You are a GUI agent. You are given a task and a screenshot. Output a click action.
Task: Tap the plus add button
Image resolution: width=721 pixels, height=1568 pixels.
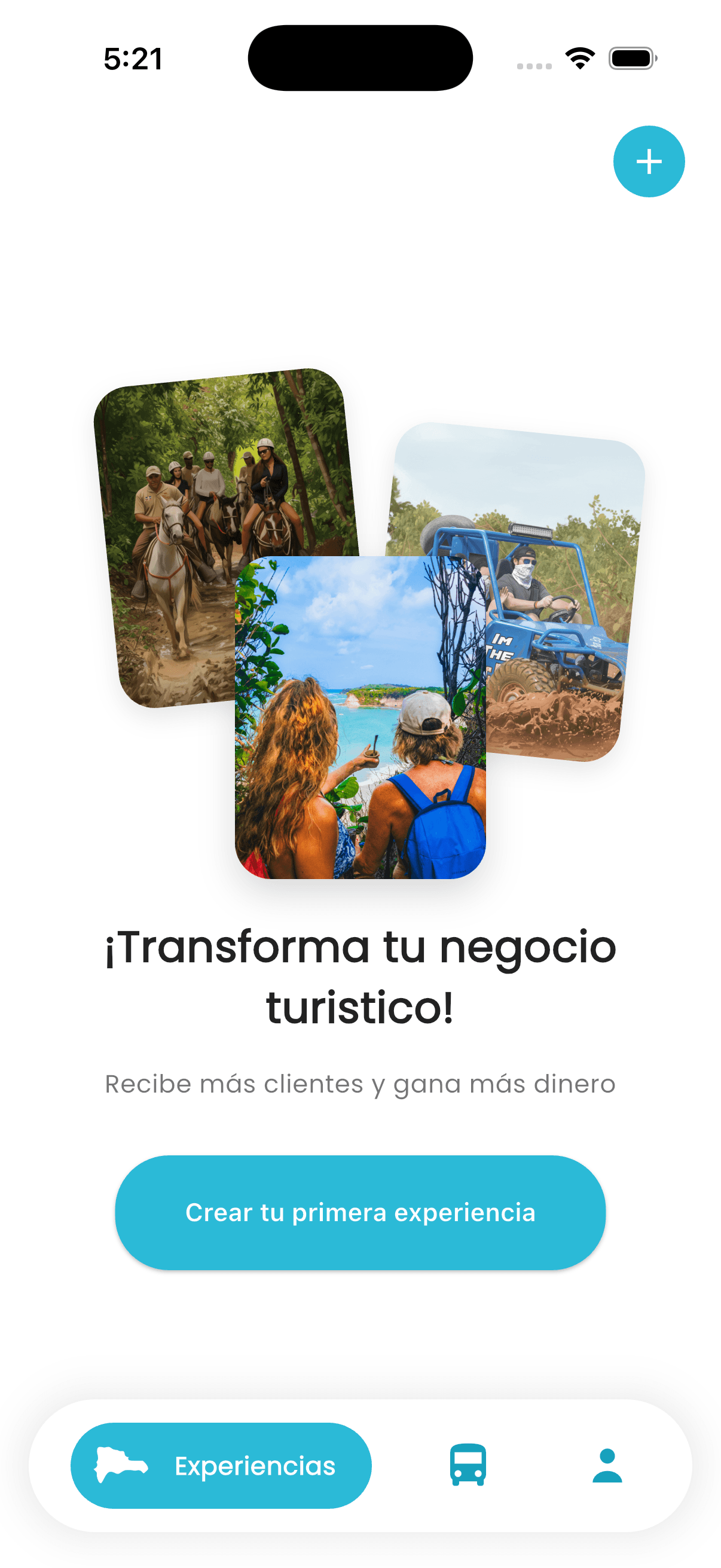(649, 161)
